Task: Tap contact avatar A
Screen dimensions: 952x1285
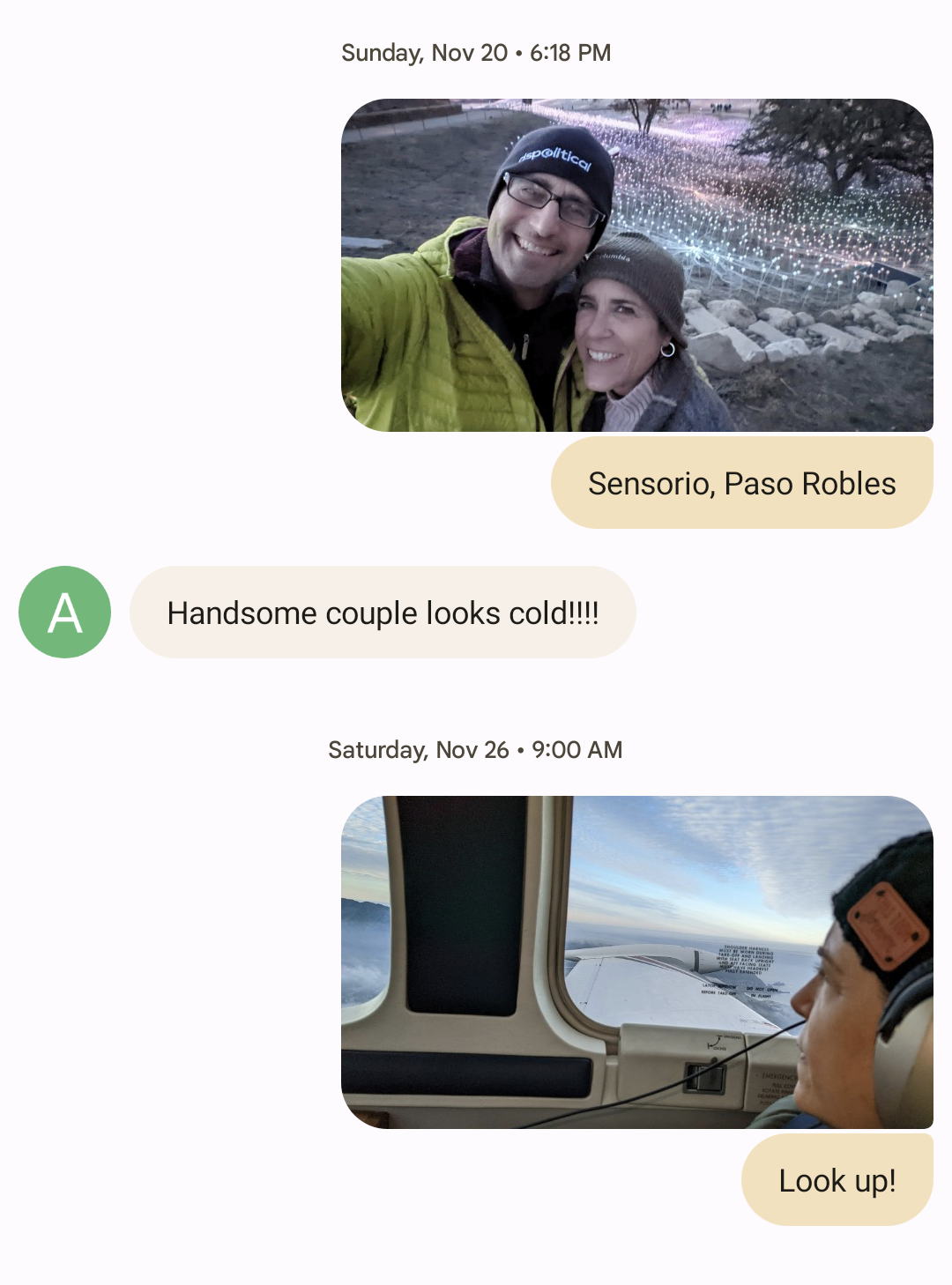Action: tap(64, 612)
